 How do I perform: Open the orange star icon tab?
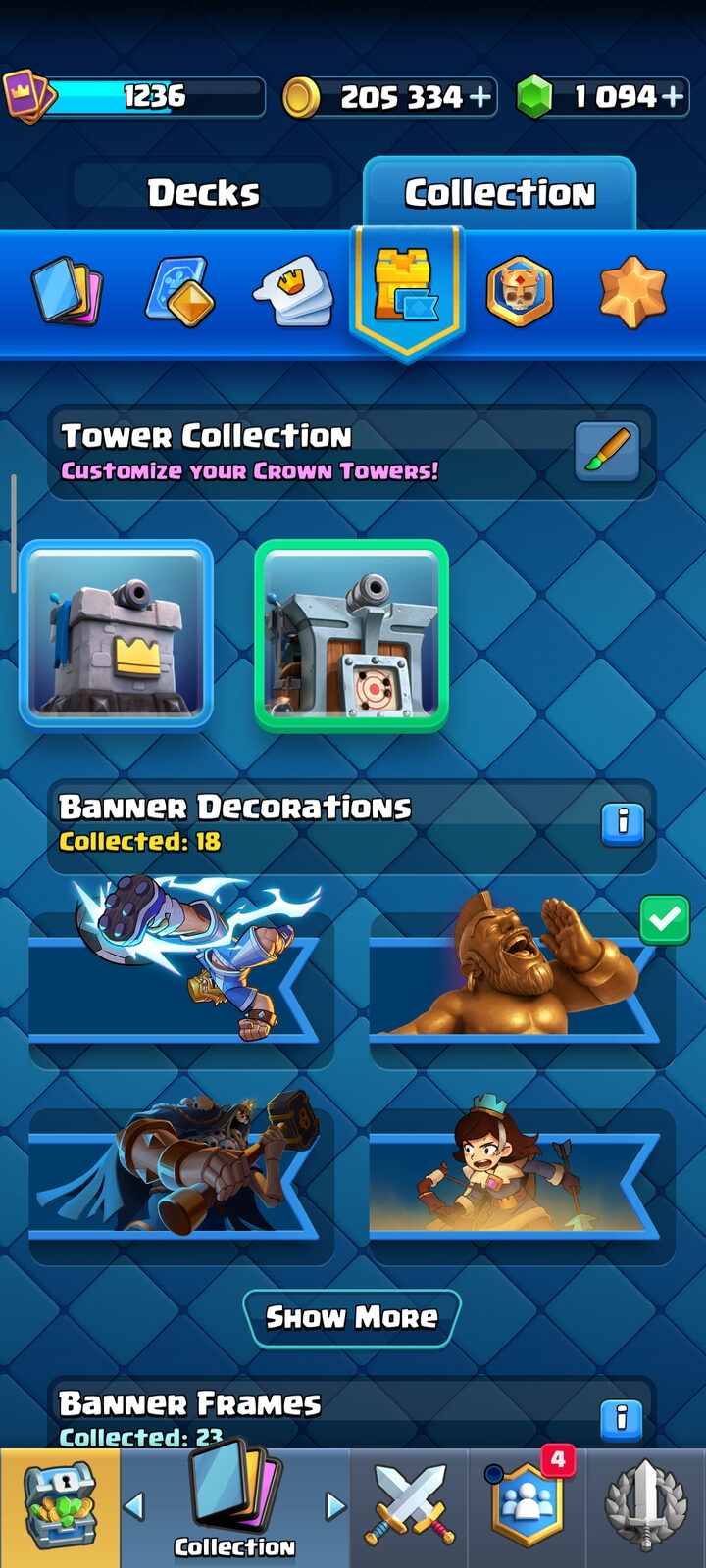[632, 291]
